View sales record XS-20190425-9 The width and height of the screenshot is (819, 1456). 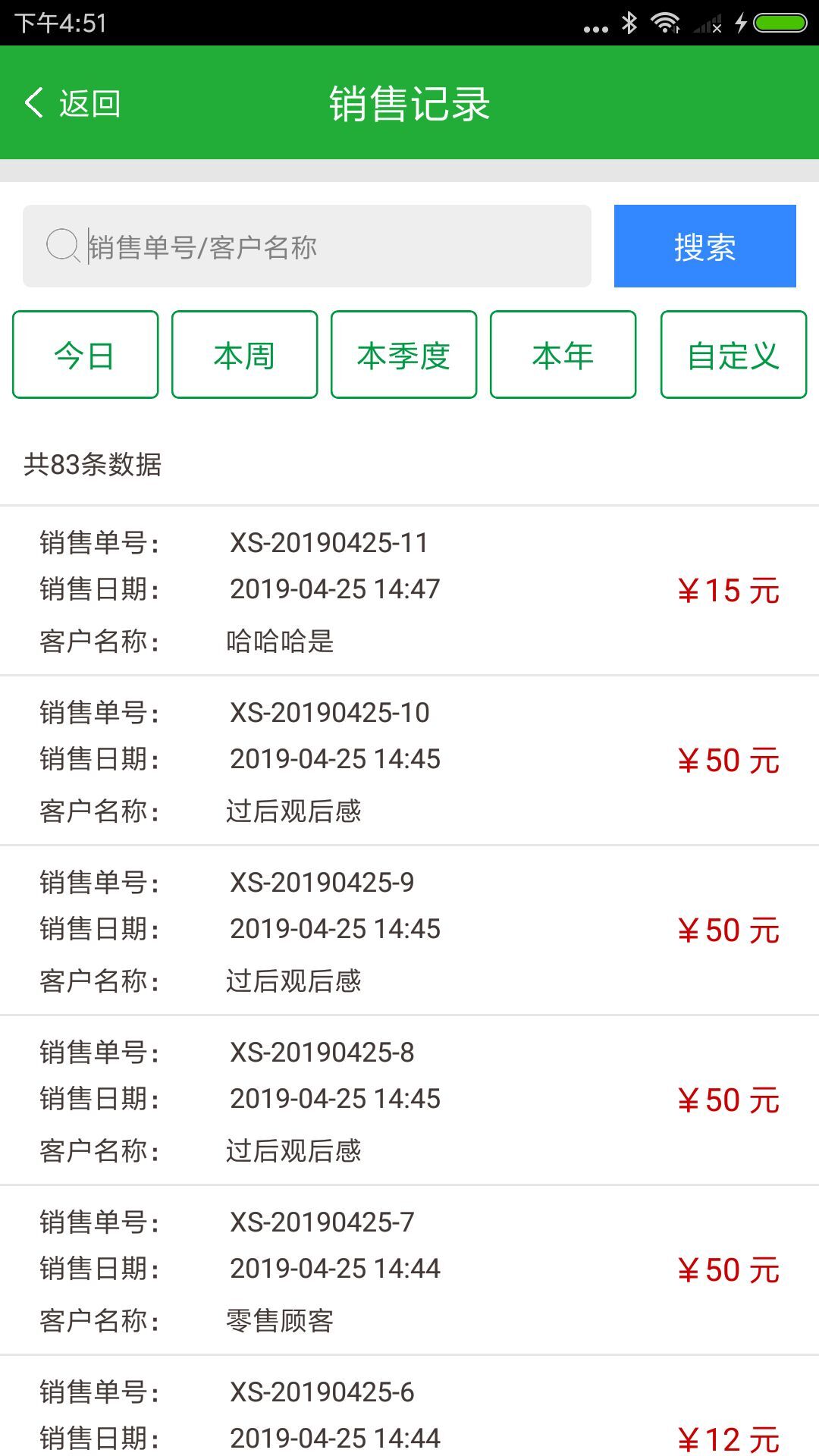pyautogui.click(x=409, y=930)
